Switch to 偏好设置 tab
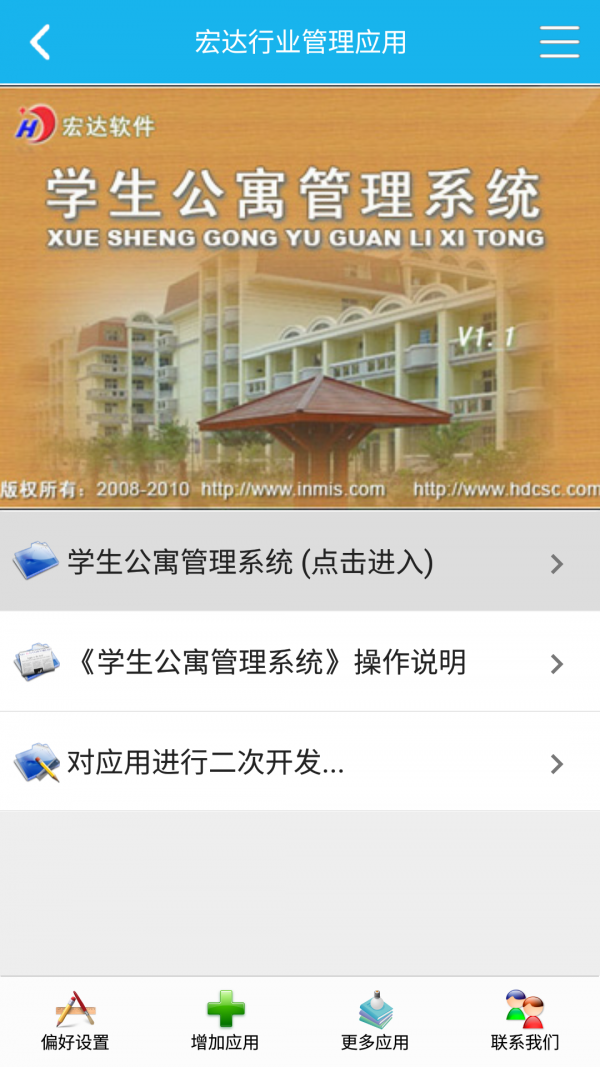 [75, 1021]
